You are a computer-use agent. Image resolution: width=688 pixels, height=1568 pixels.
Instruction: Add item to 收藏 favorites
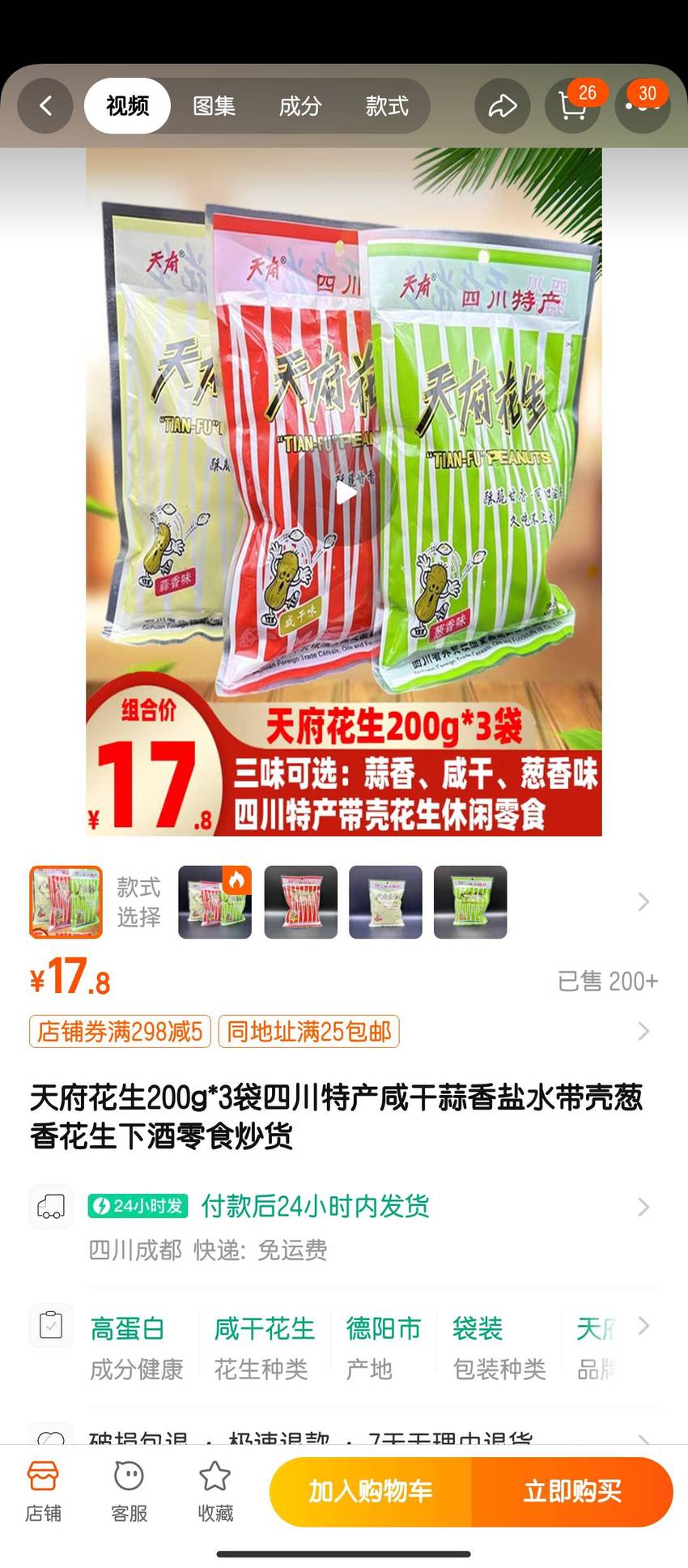coord(215,1491)
